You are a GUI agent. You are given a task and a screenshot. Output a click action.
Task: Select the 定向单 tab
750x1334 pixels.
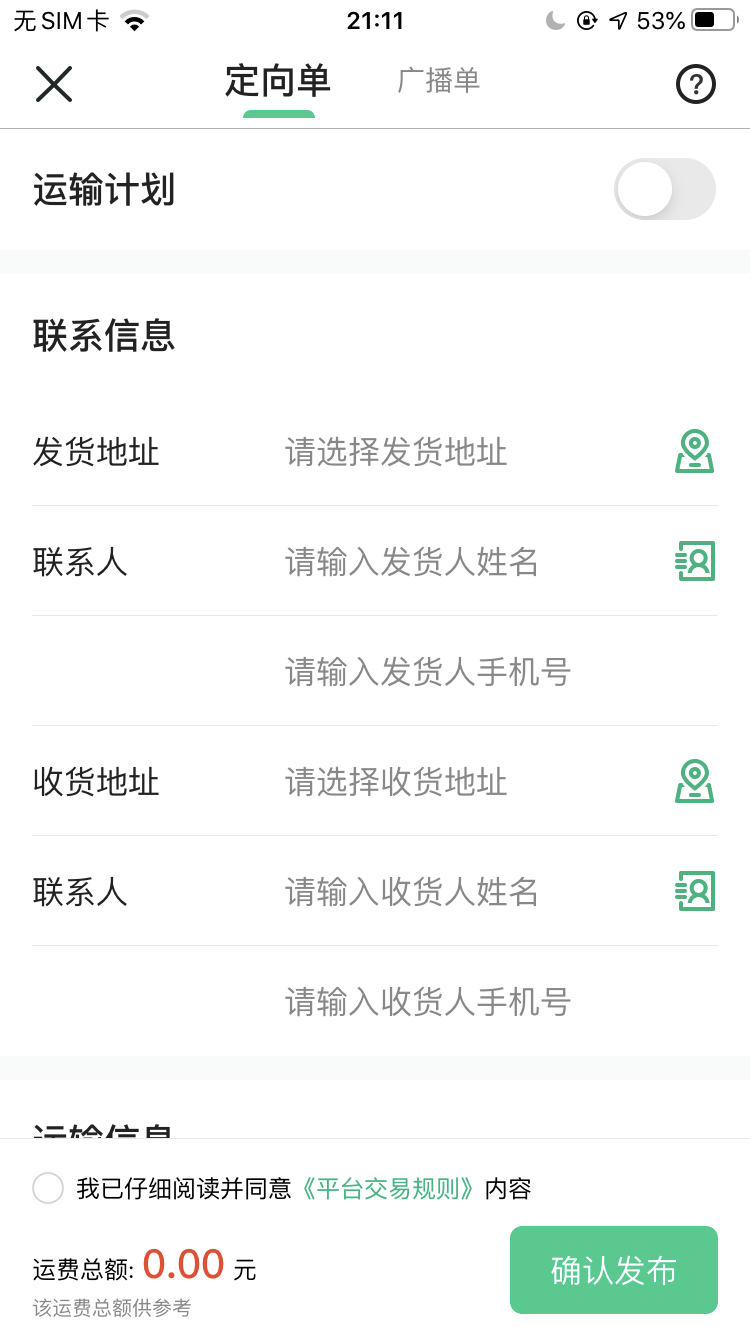(278, 82)
